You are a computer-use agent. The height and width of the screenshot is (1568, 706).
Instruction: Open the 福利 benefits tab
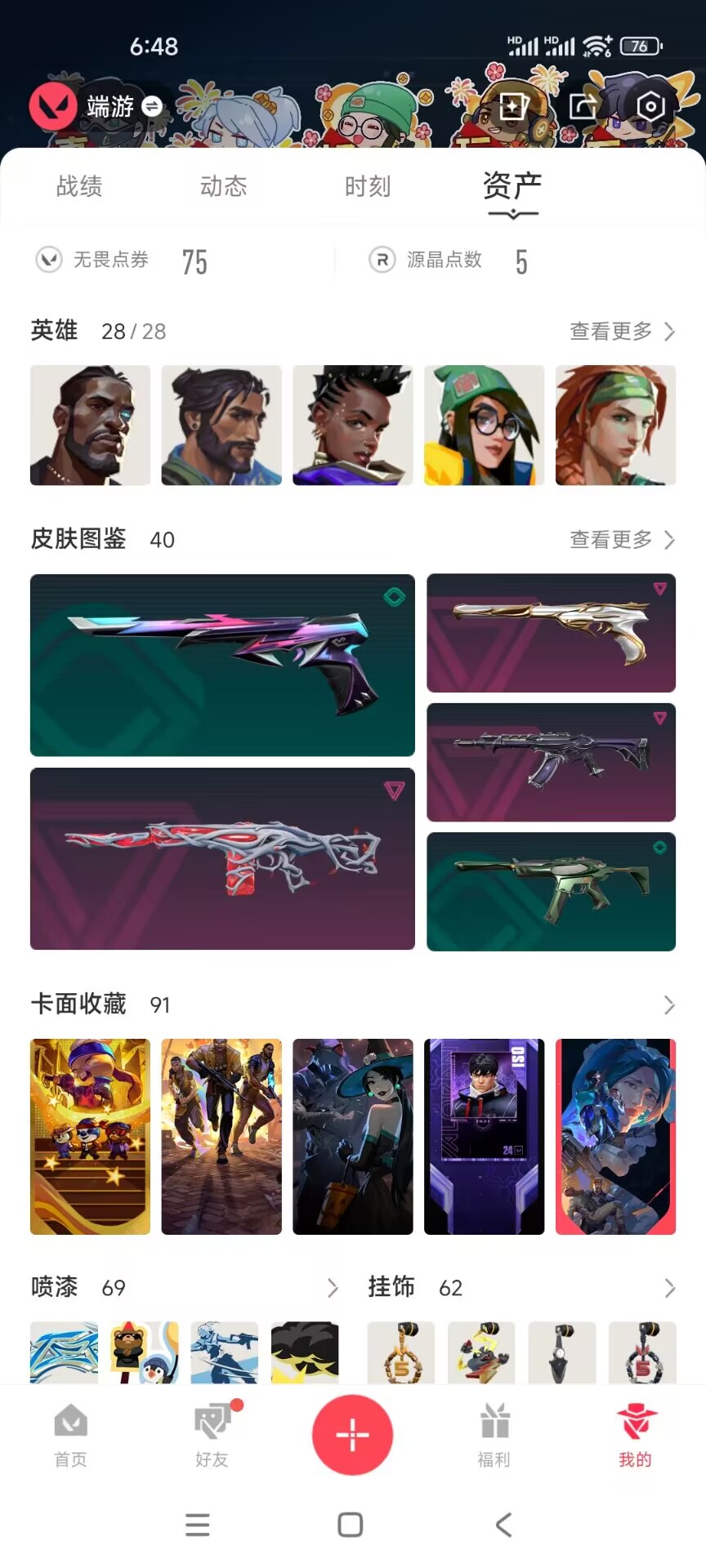(x=494, y=1435)
